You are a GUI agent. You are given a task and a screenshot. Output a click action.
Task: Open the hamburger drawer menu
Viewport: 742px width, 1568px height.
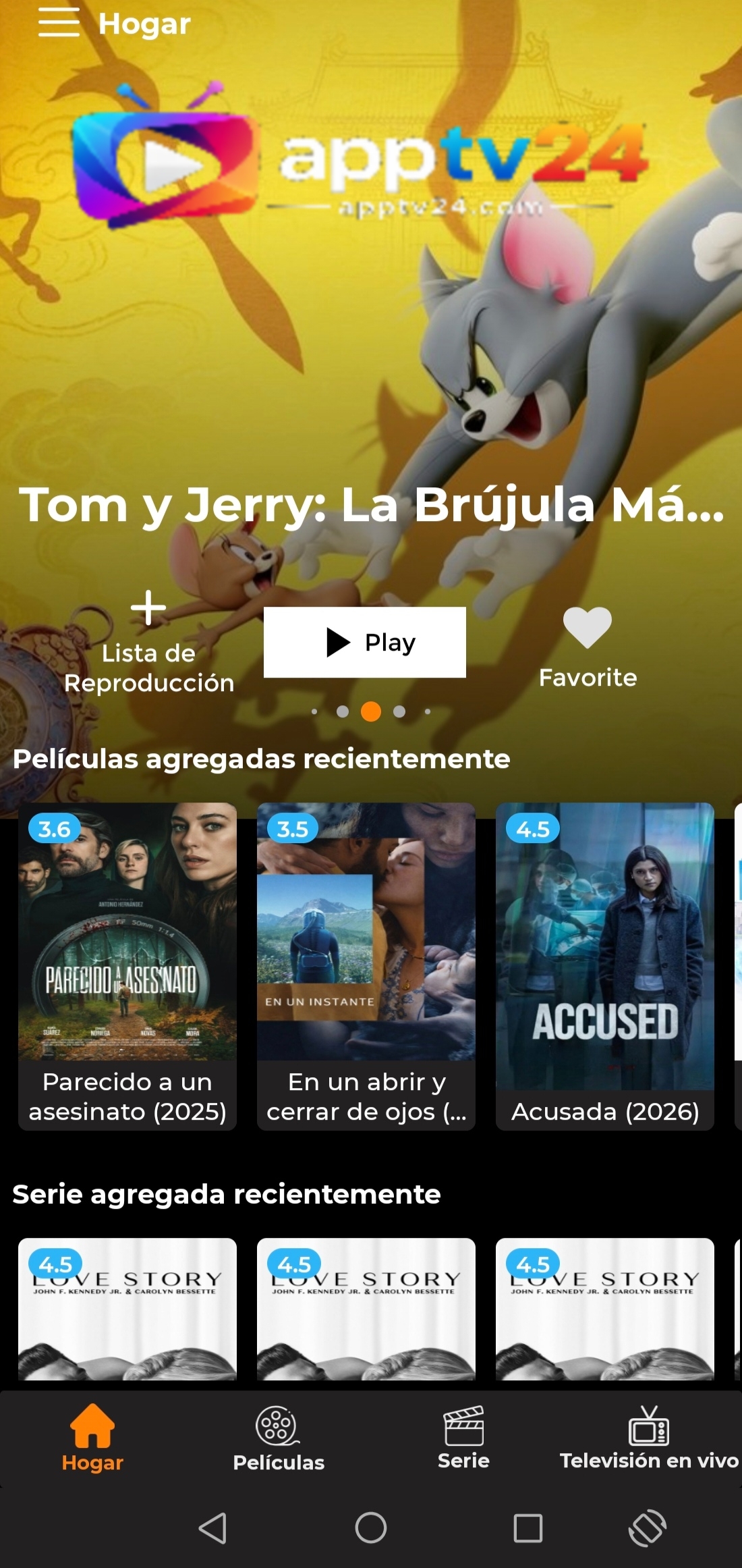[59, 22]
